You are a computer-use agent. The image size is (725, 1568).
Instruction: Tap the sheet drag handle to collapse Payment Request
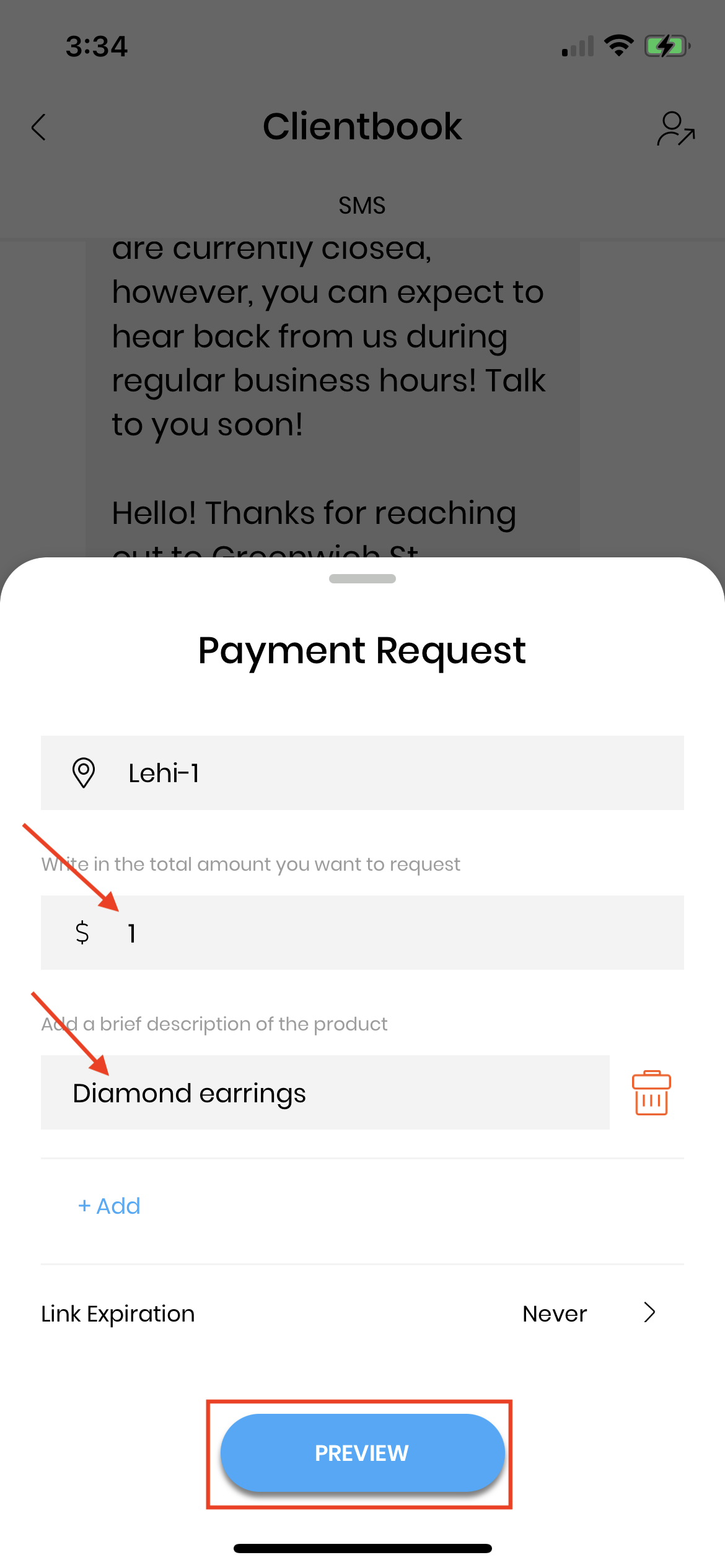[362, 578]
